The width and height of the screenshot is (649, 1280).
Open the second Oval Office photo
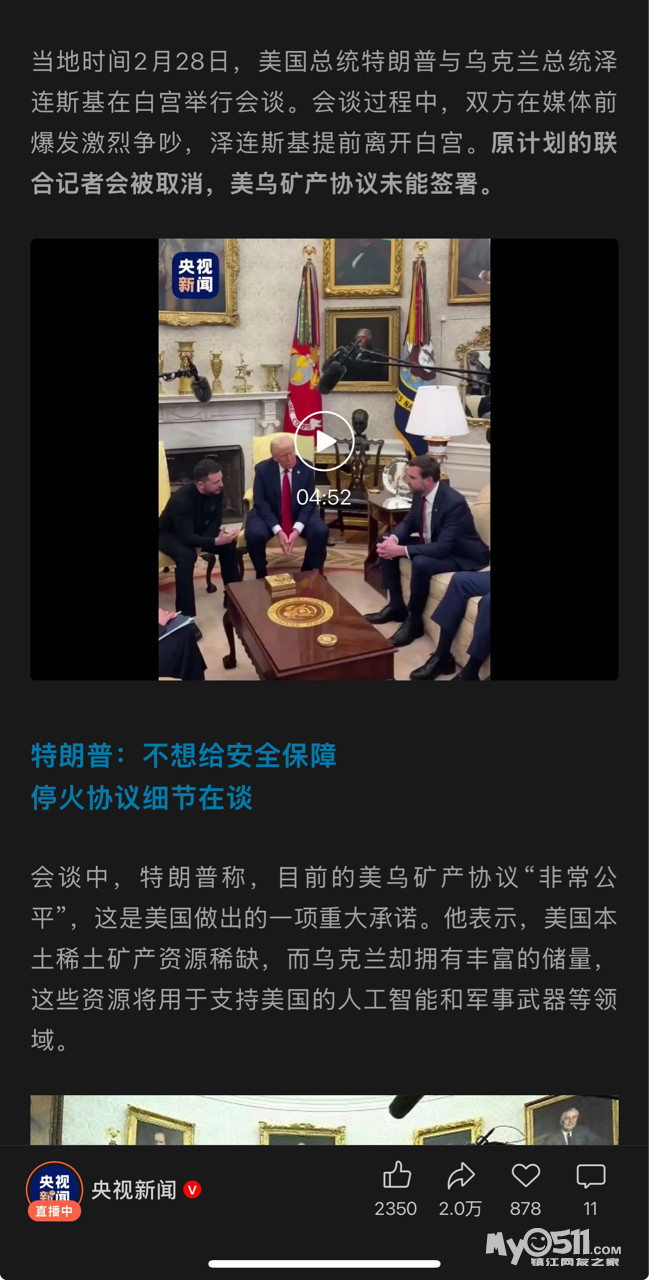(324, 1120)
